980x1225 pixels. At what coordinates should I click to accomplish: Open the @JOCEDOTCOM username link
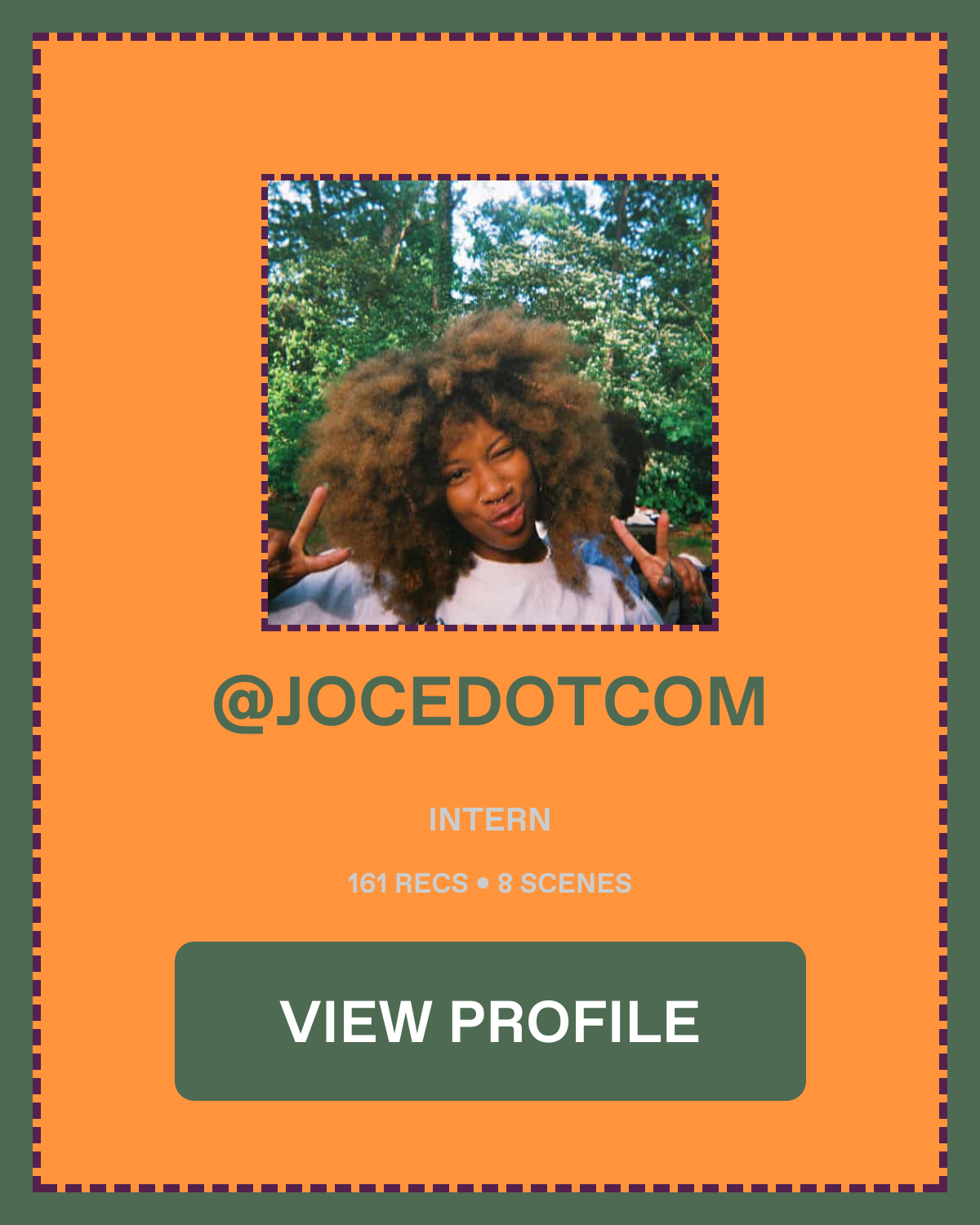click(490, 702)
